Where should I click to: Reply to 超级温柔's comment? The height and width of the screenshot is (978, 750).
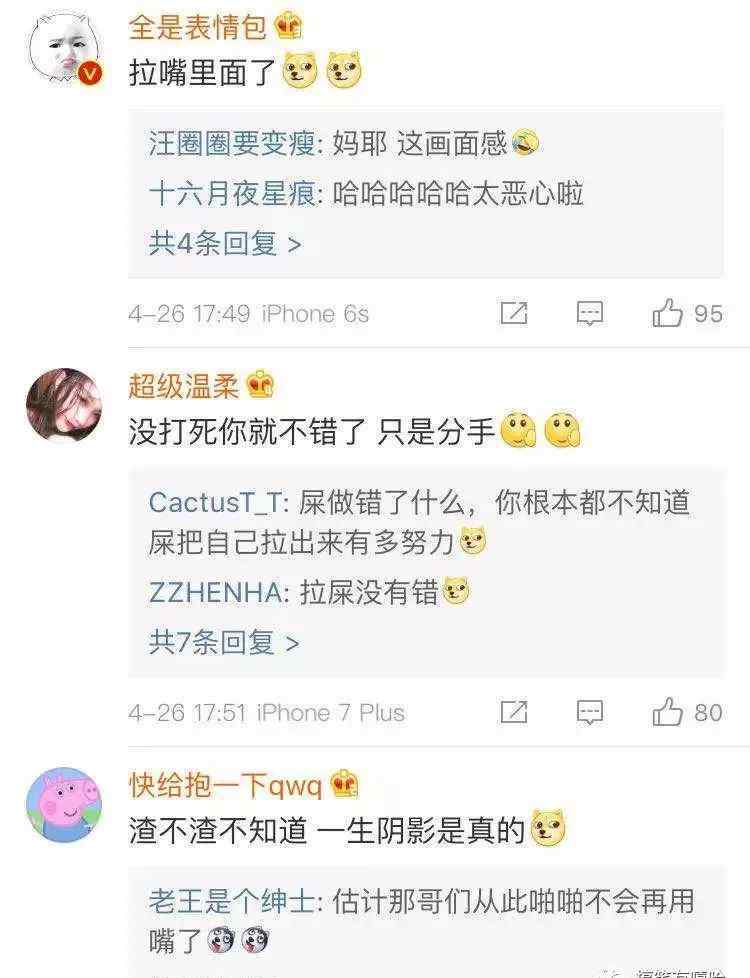(590, 712)
